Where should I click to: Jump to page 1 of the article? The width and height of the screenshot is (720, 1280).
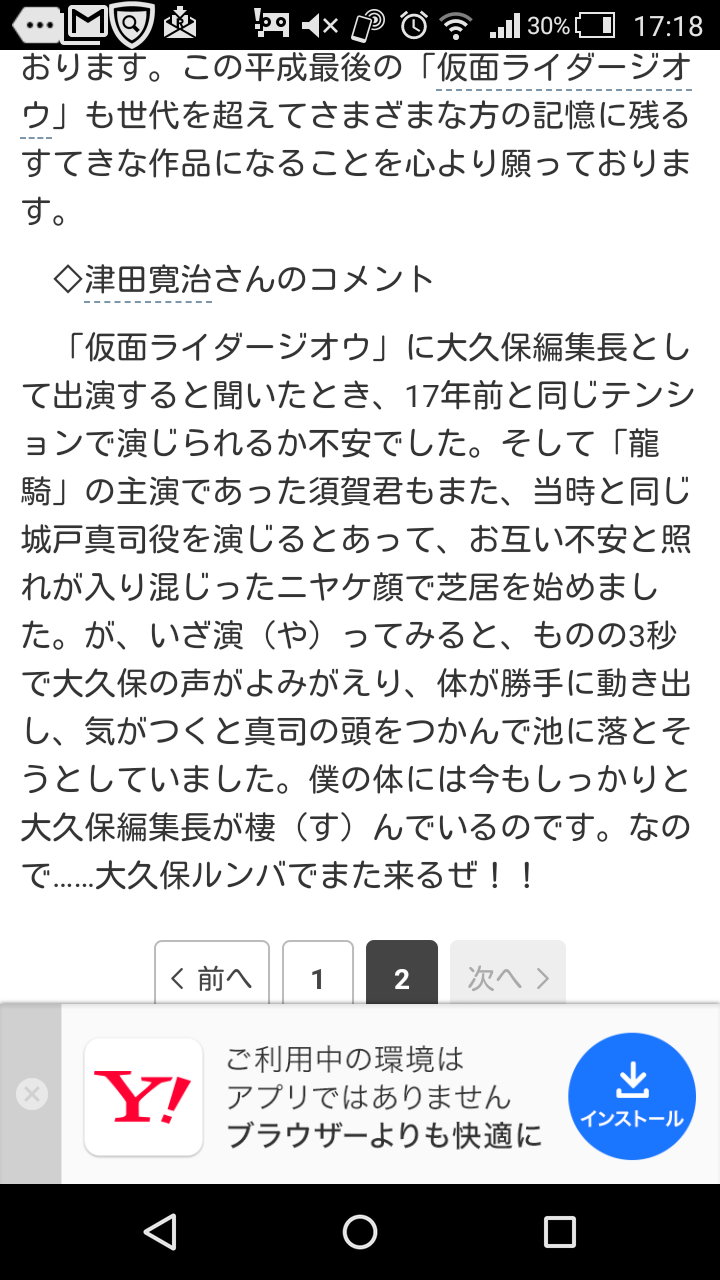tap(318, 977)
